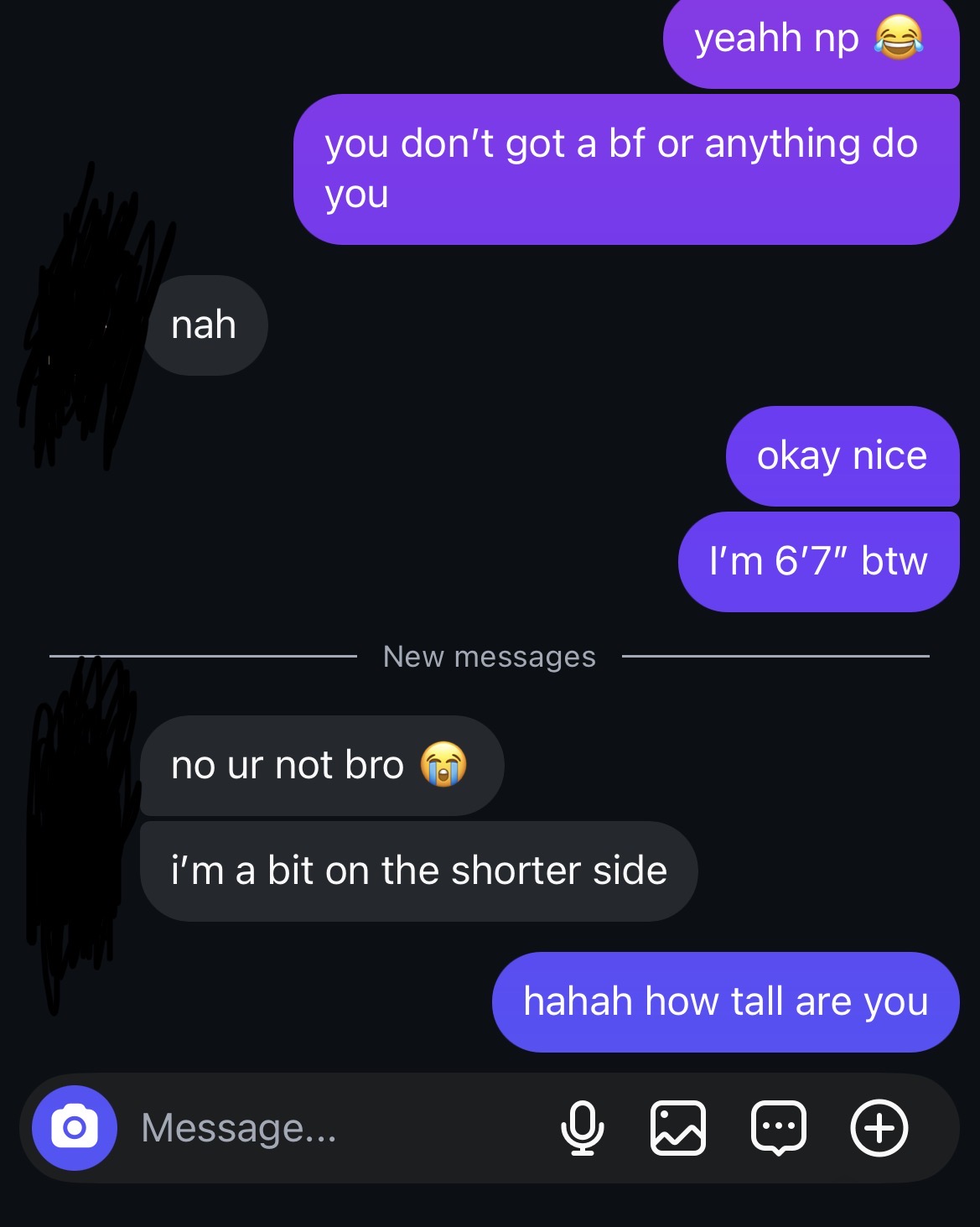Open the sticker and GIF bubble icon
The width and height of the screenshot is (980, 1227).
(779, 1128)
